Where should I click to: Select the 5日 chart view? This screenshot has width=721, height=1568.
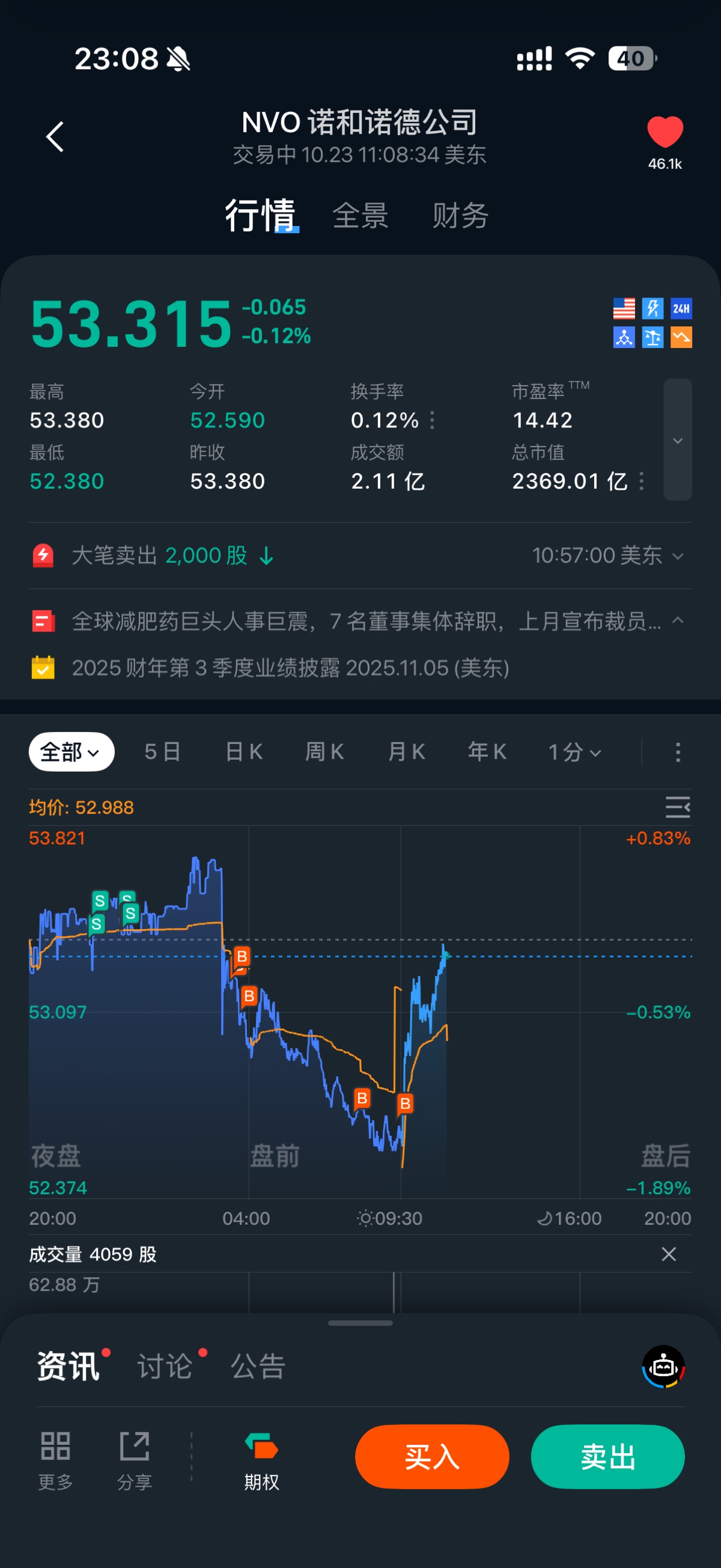pyautogui.click(x=162, y=752)
